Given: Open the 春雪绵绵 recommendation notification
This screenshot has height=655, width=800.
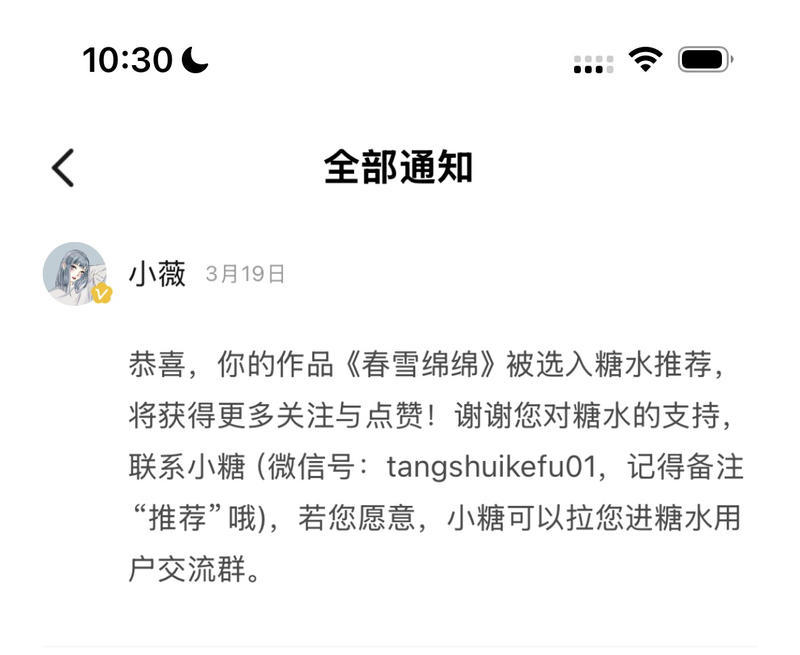Looking at the screenshot, I should pos(435,468).
